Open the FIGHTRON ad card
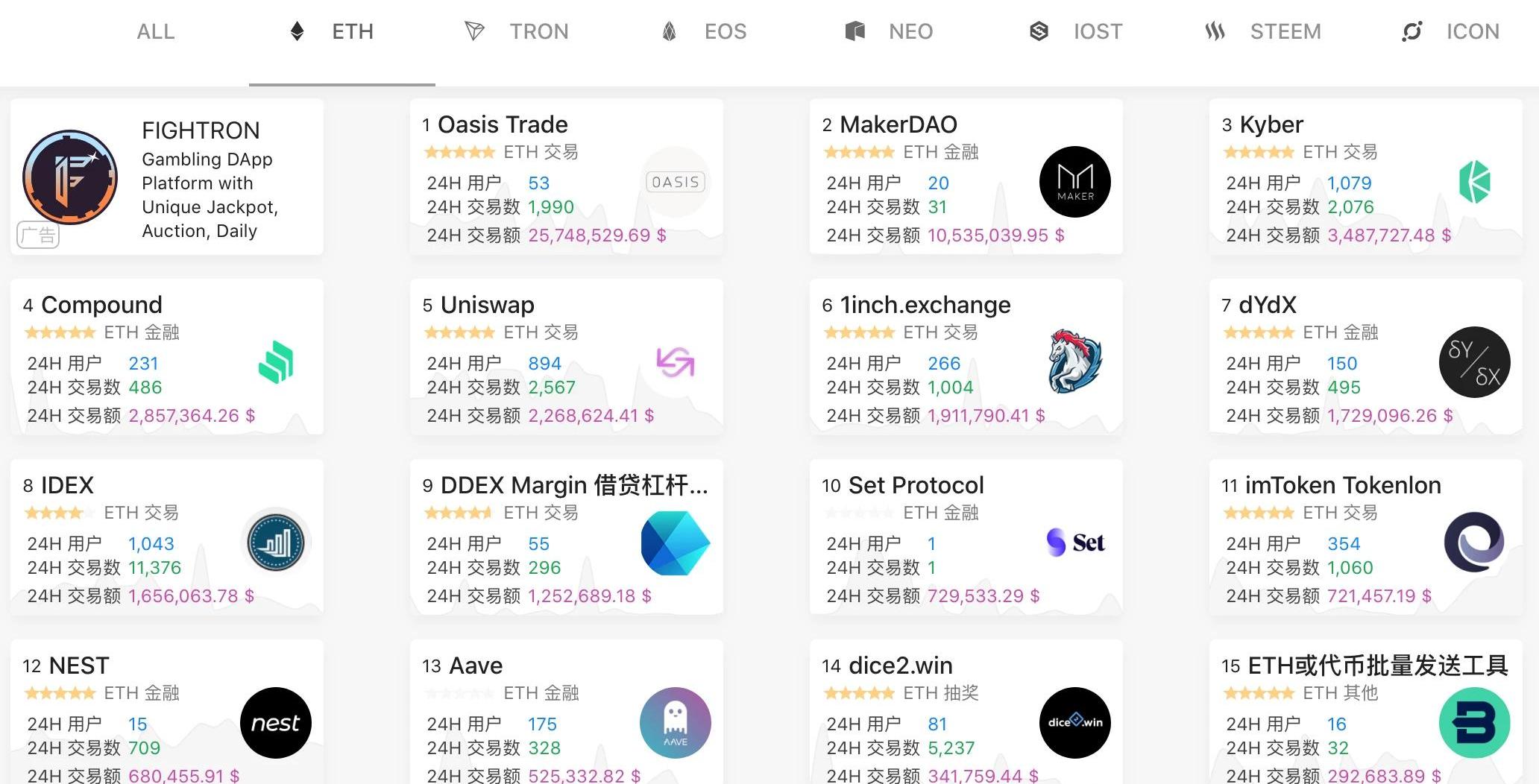1539x784 pixels. coord(167,177)
